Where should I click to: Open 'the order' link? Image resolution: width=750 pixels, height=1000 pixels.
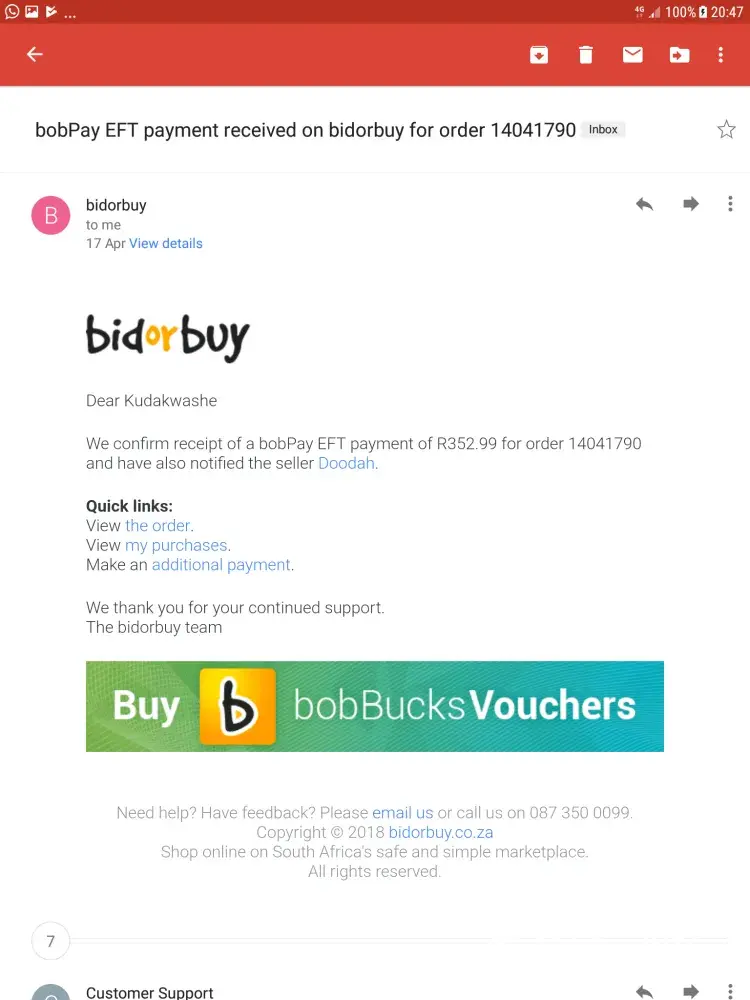click(x=157, y=525)
